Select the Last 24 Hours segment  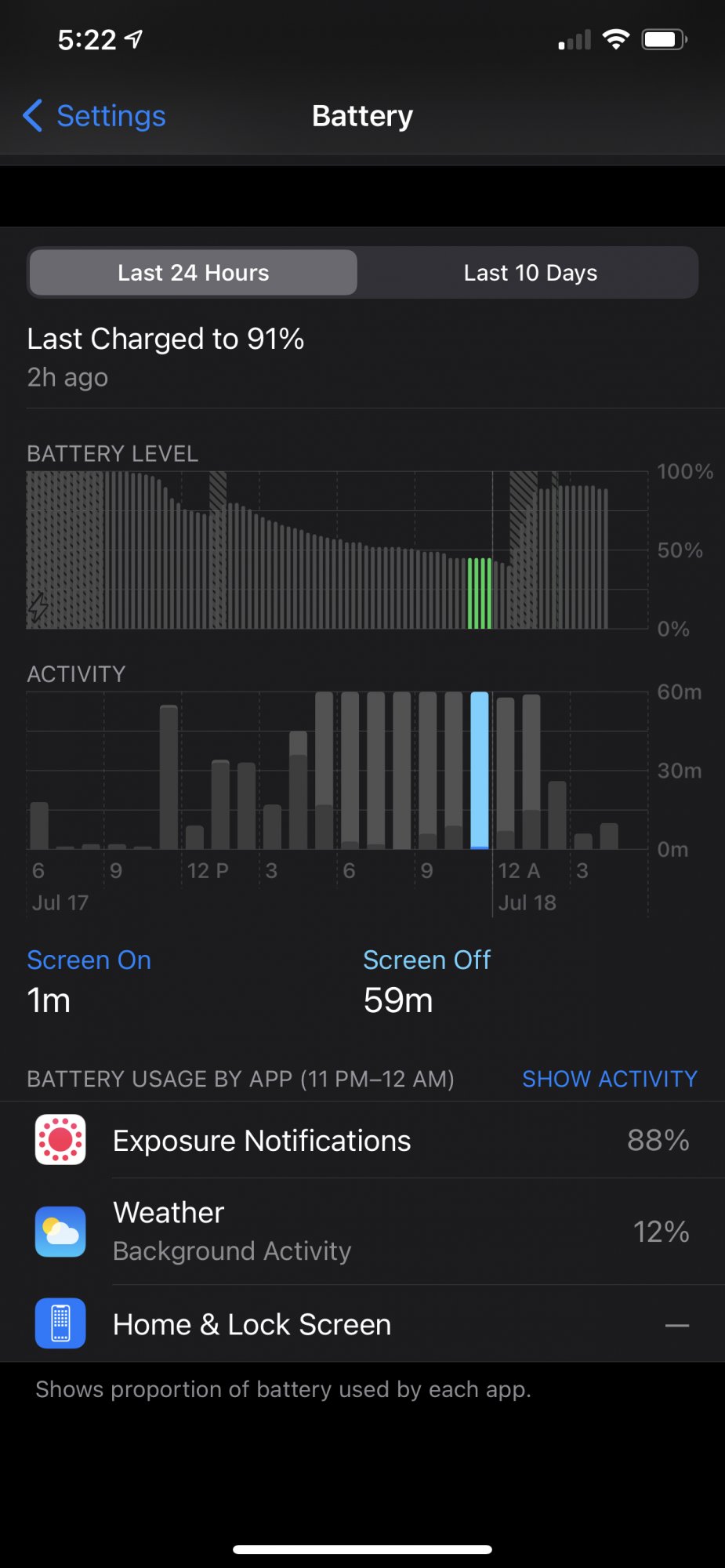[193, 273]
